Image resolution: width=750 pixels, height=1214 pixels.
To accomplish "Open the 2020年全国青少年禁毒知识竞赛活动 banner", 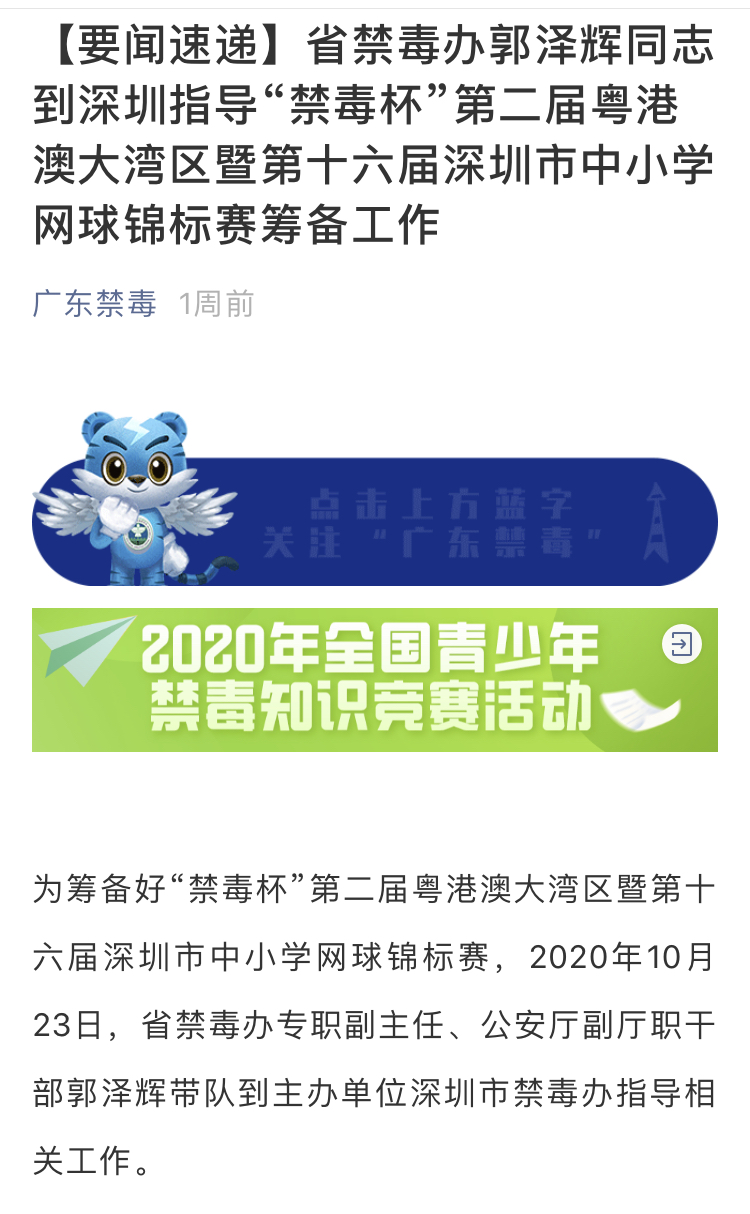I will tap(375, 679).
